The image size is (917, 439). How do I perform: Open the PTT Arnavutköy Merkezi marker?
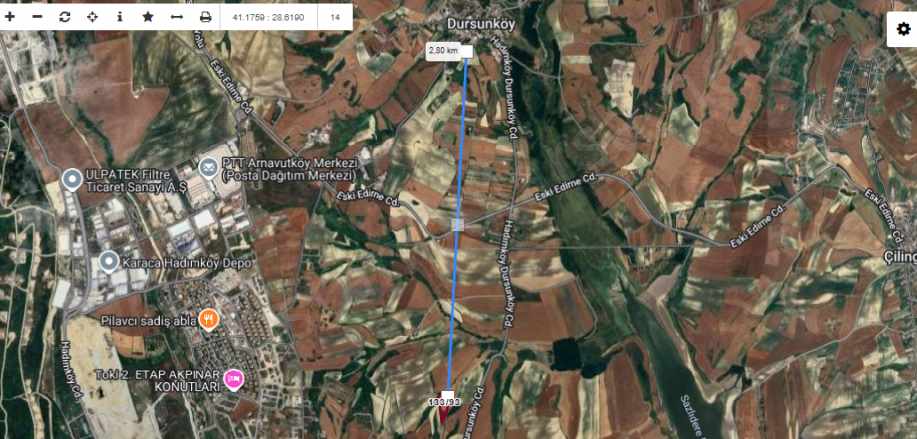(208, 166)
